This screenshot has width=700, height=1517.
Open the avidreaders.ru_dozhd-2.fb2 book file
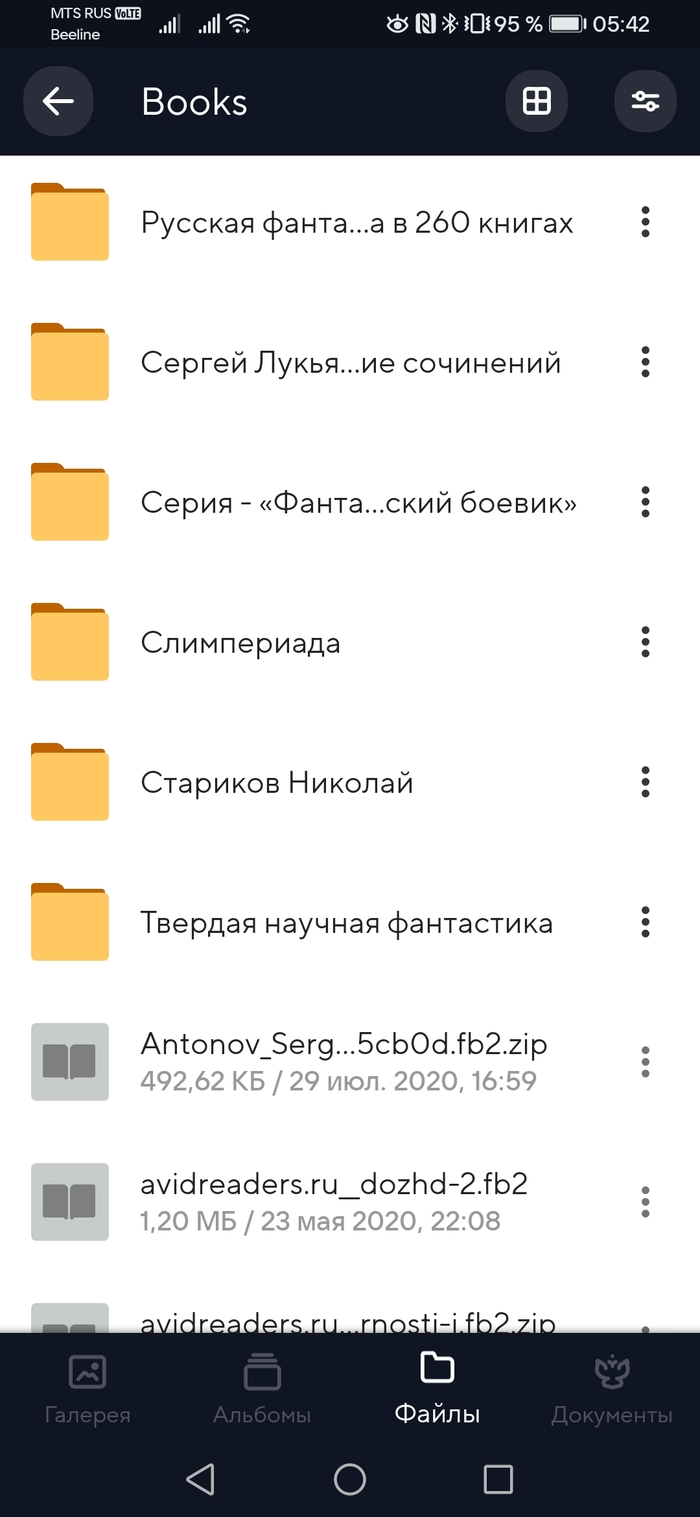coord(334,1202)
